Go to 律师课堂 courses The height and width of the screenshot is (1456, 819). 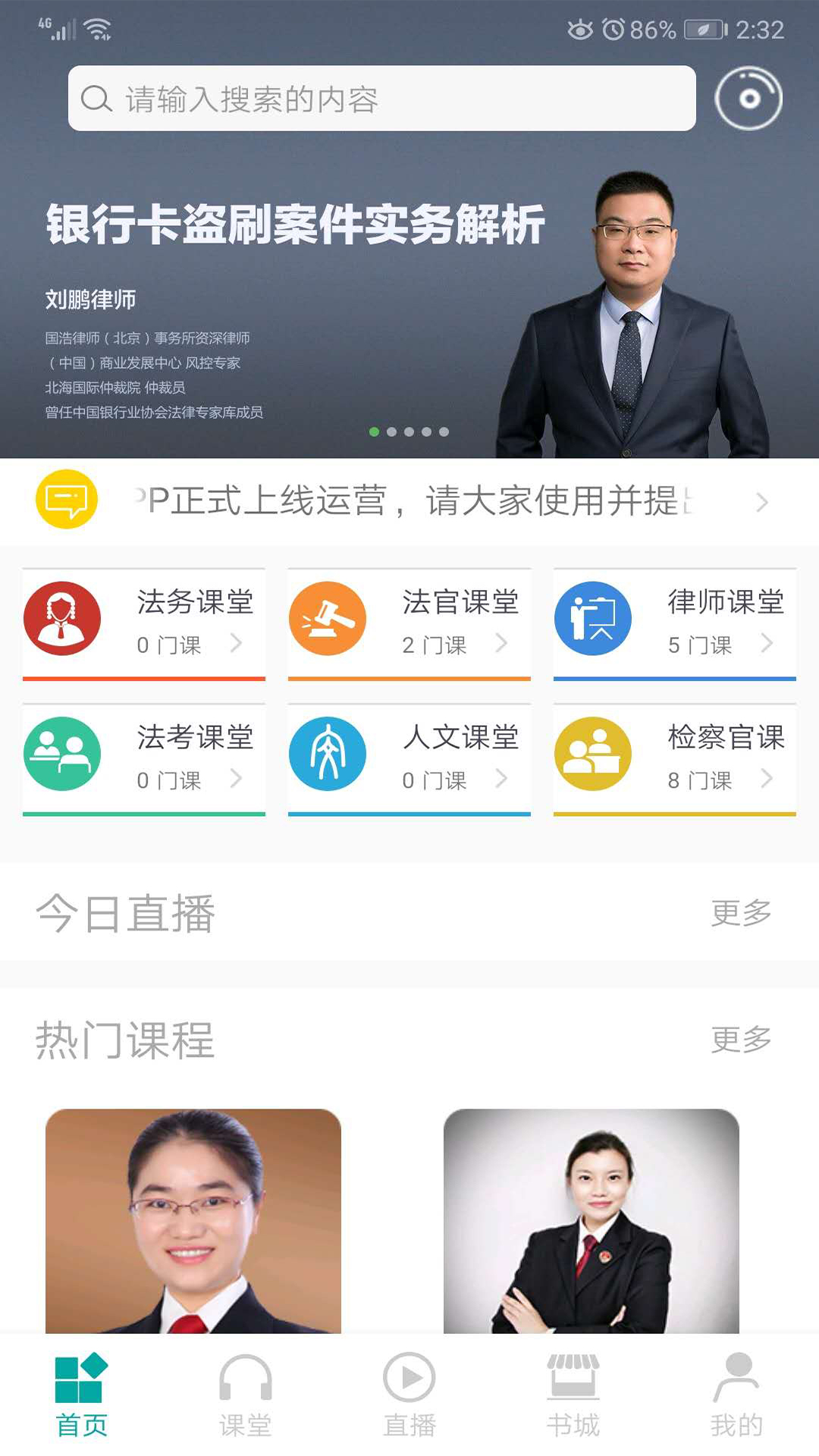coord(675,622)
